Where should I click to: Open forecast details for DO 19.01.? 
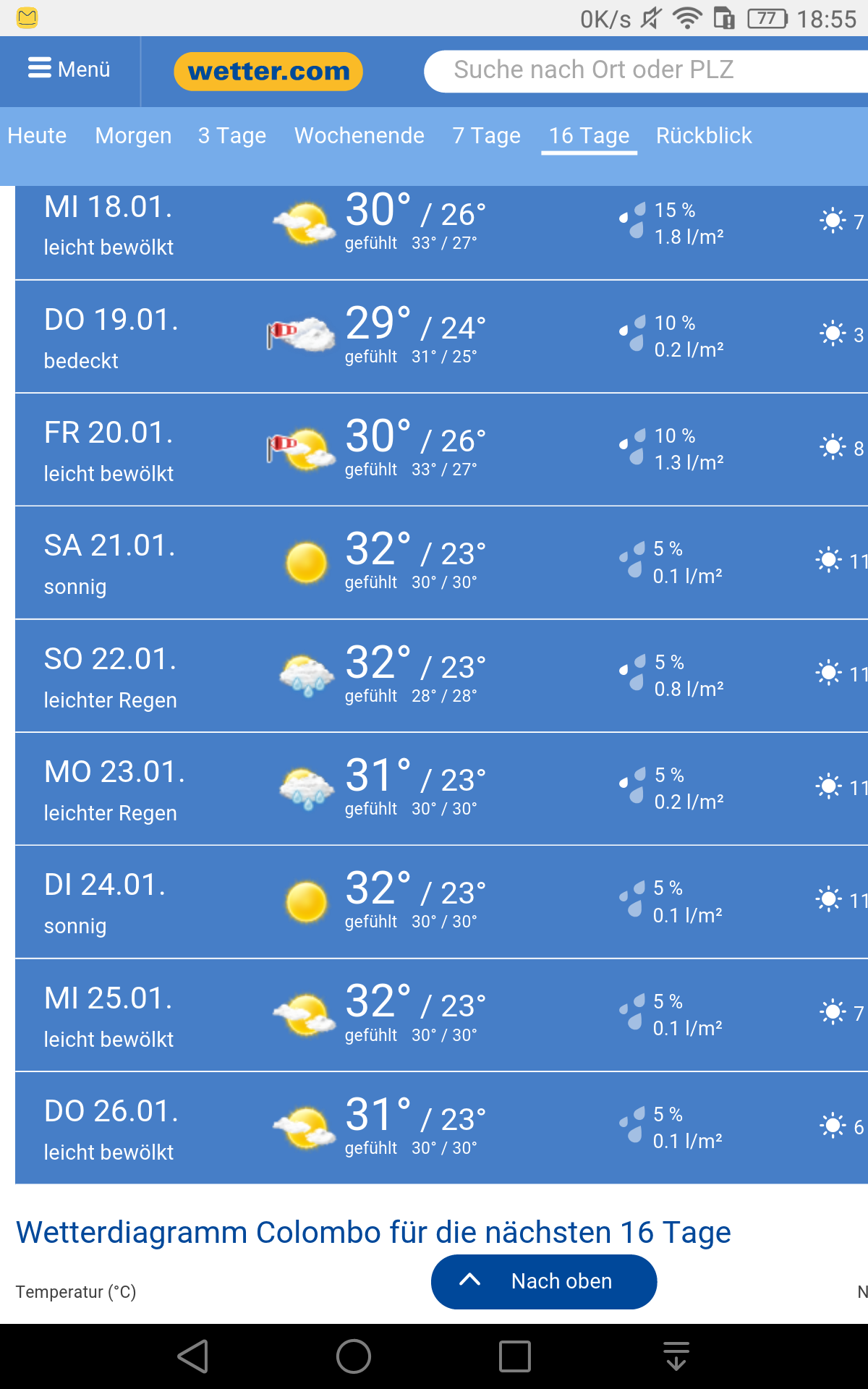pos(434,337)
